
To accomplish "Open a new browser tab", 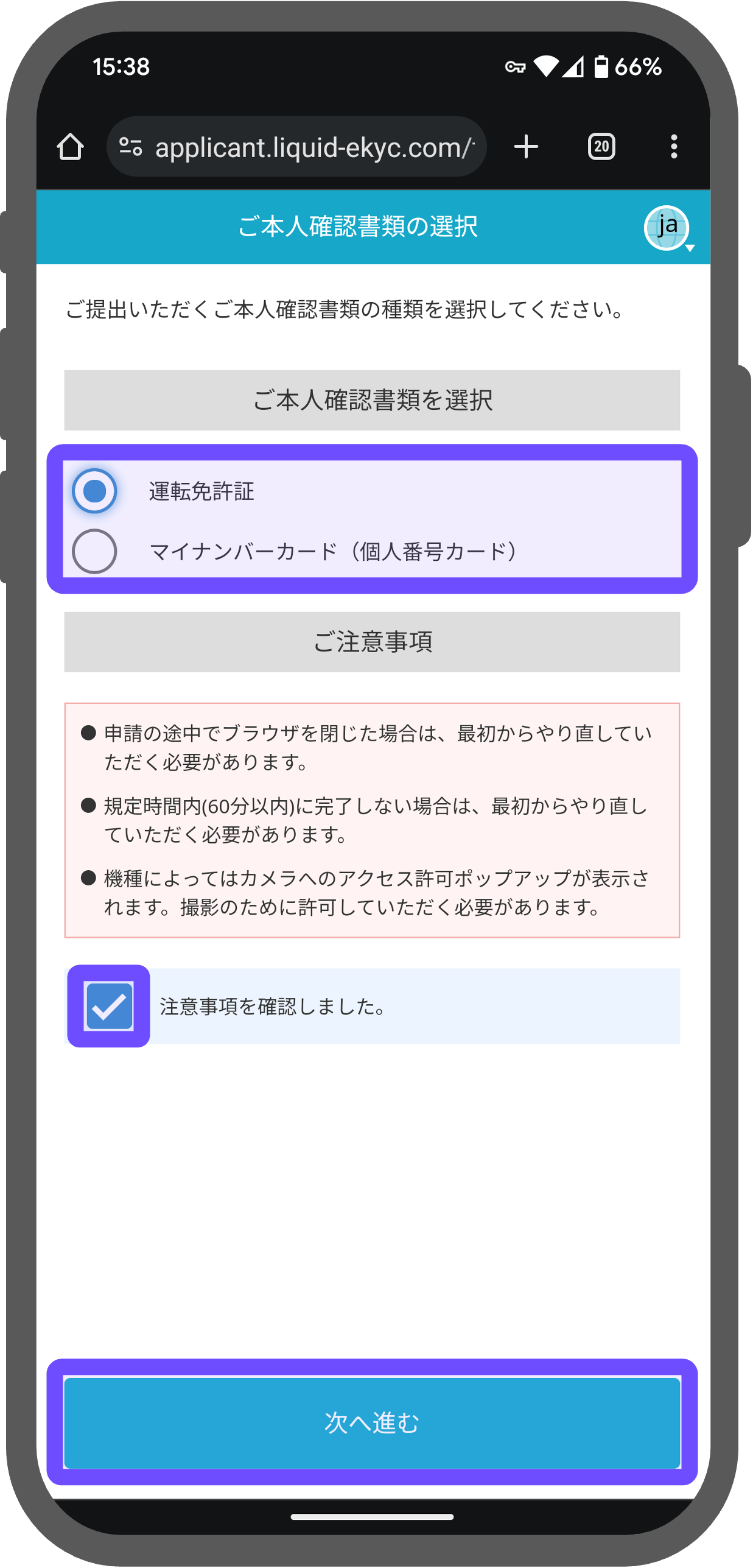I will [x=526, y=147].
